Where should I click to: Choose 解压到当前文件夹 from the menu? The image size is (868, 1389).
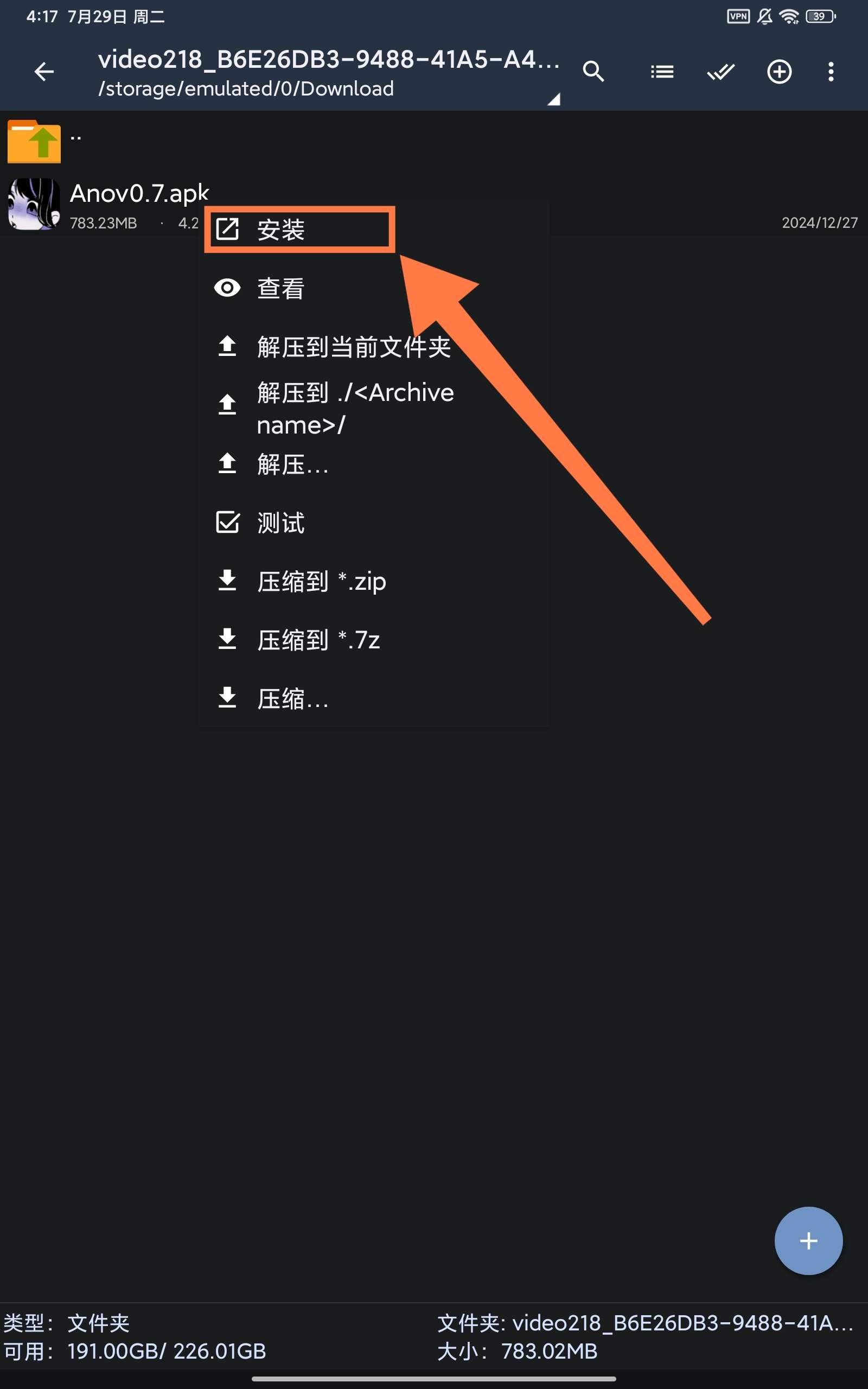click(x=353, y=347)
